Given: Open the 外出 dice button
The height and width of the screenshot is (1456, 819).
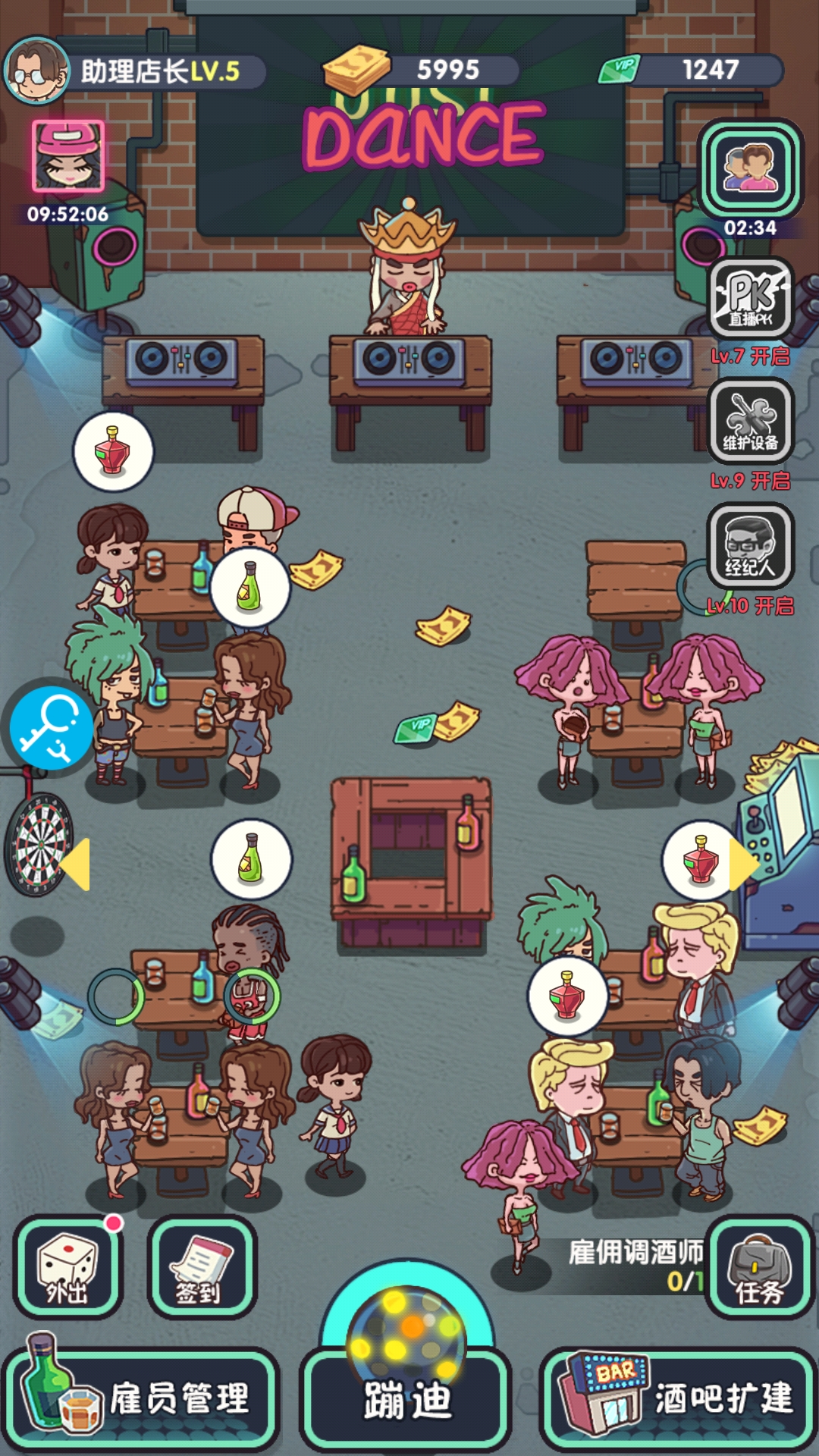Looking at the screenshot, I should tap(67, 1266).
